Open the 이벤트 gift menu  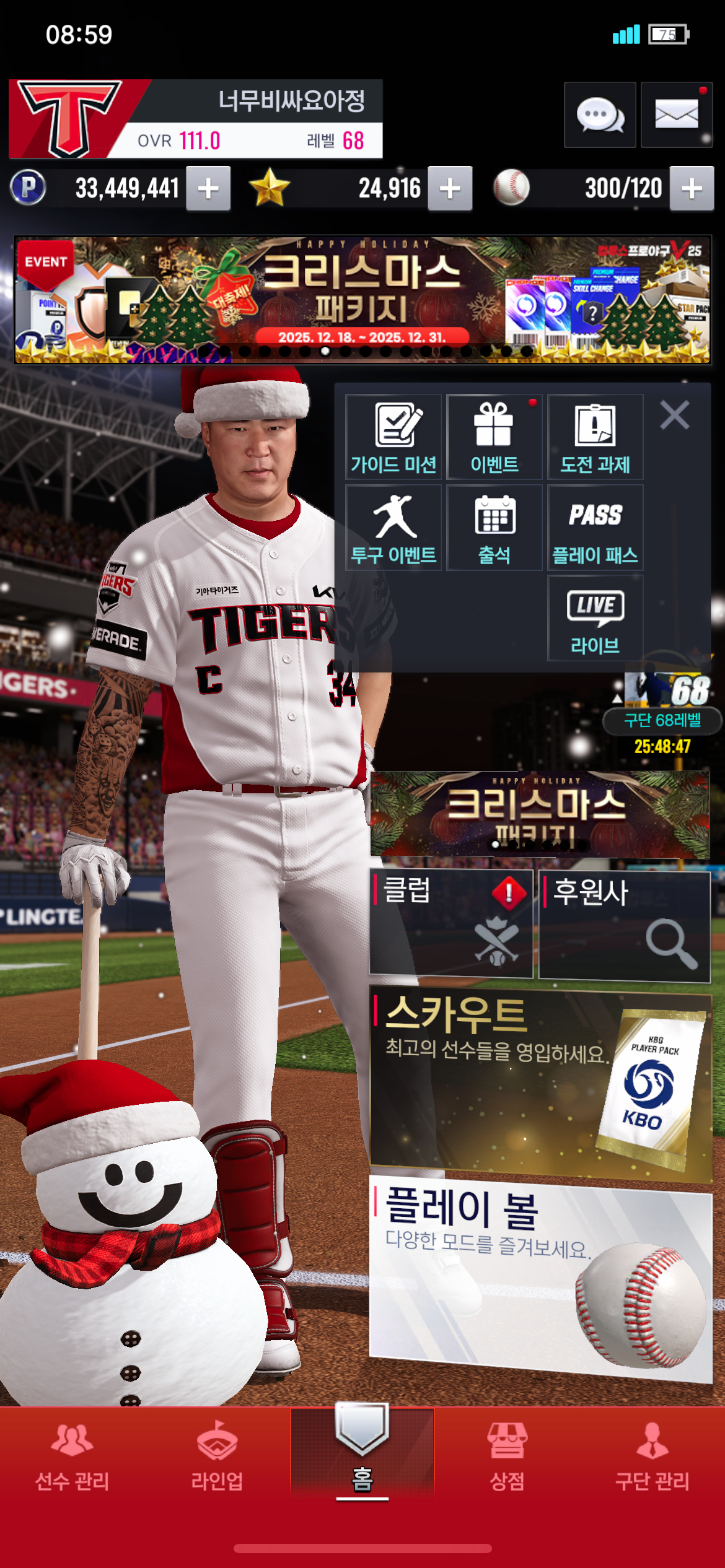494,437
